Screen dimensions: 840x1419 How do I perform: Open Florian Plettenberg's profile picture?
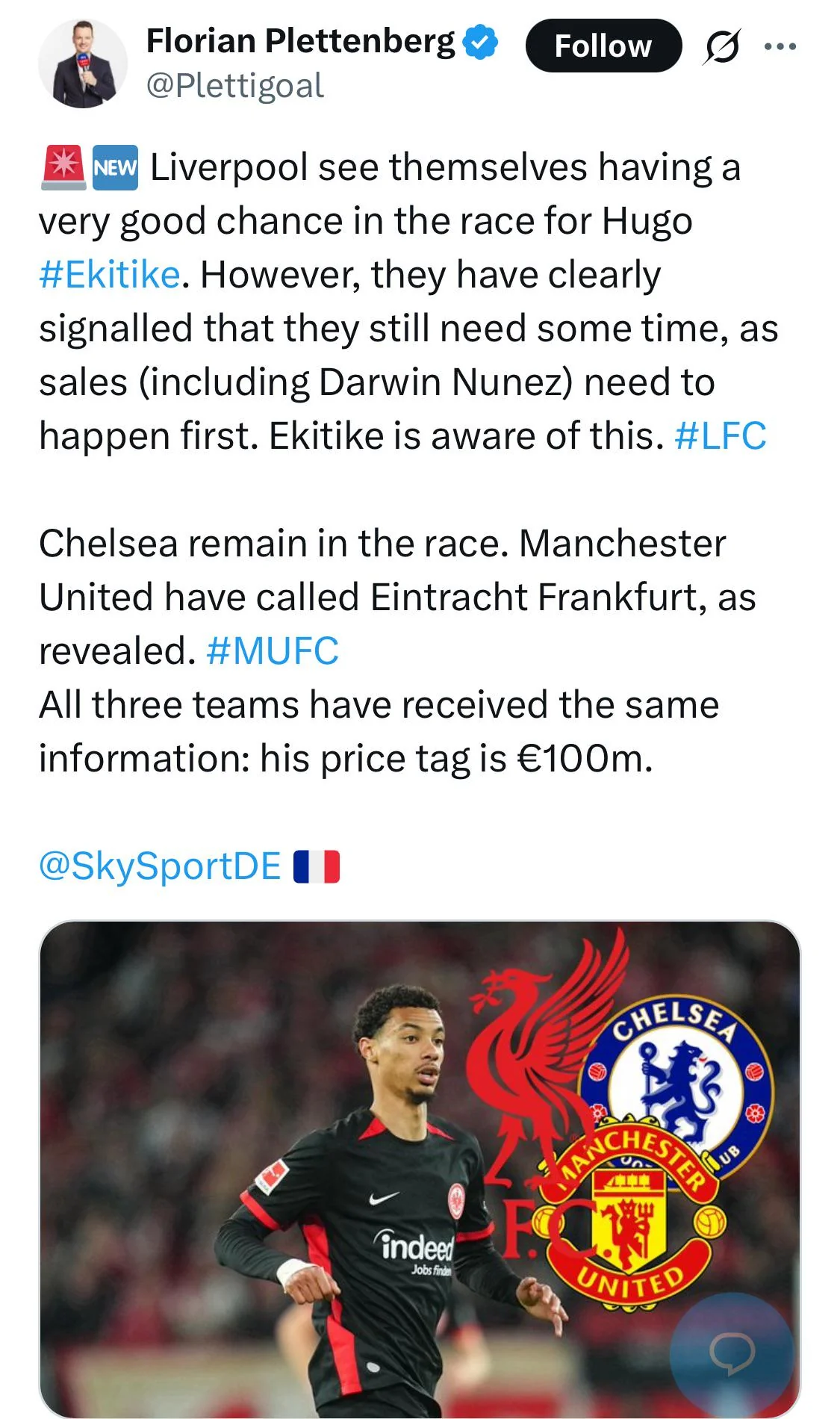click(83, 64)
